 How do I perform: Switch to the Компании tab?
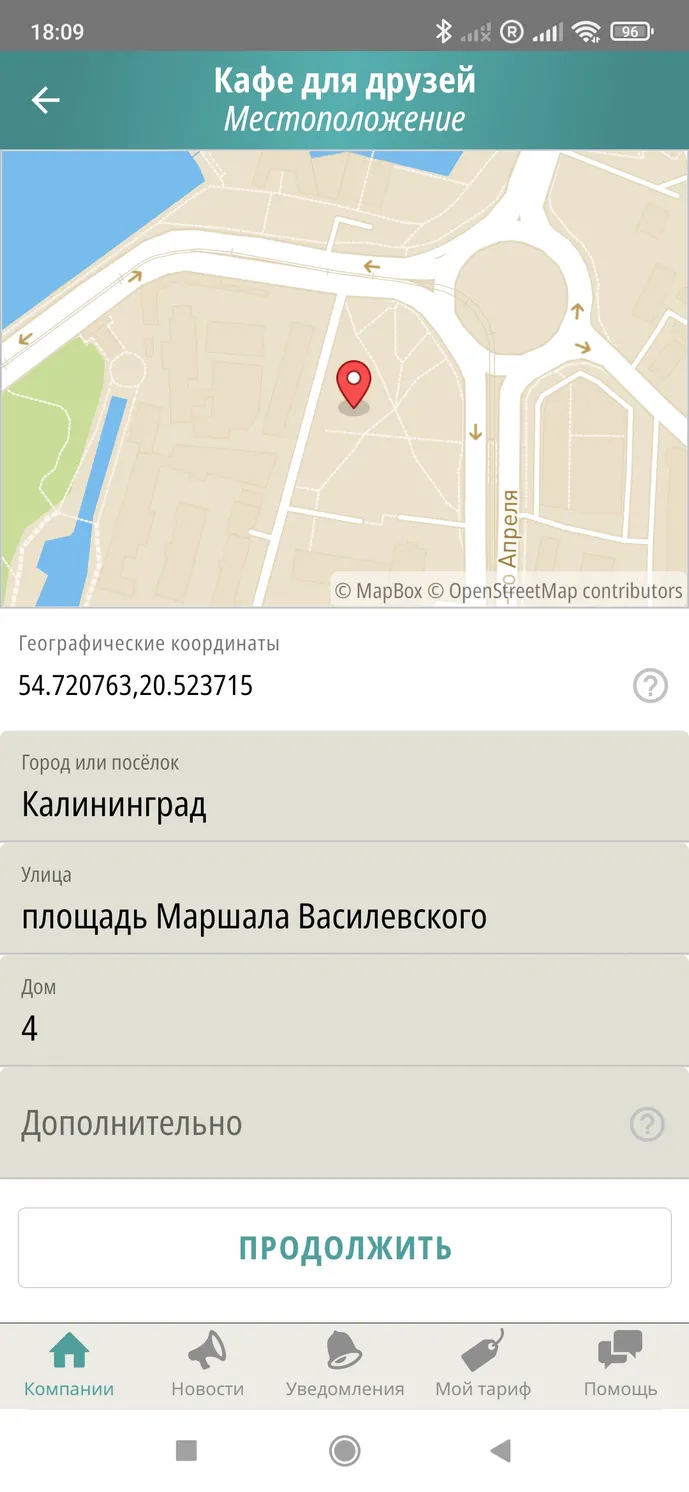pos(69,1366)
